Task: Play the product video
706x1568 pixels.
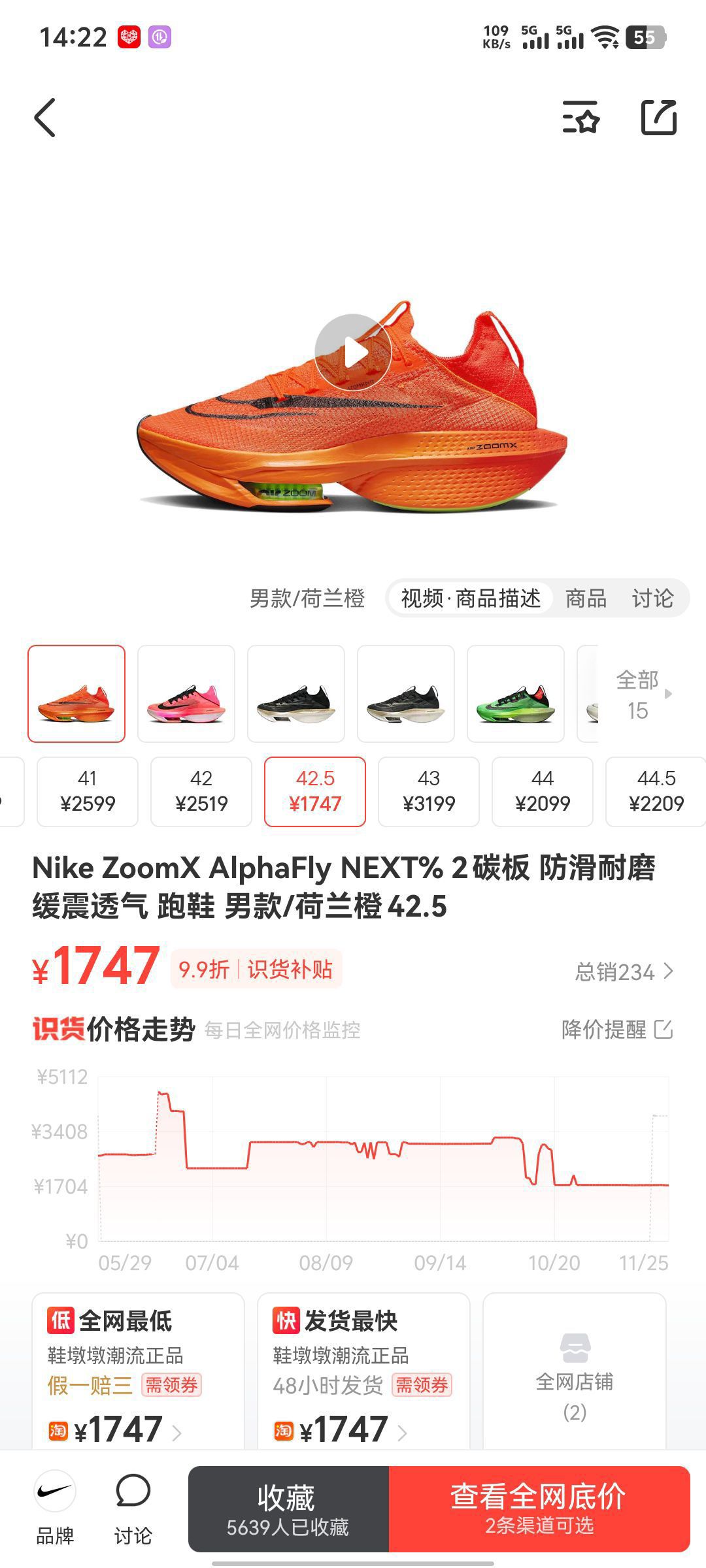Action: [x=353, y=353]
